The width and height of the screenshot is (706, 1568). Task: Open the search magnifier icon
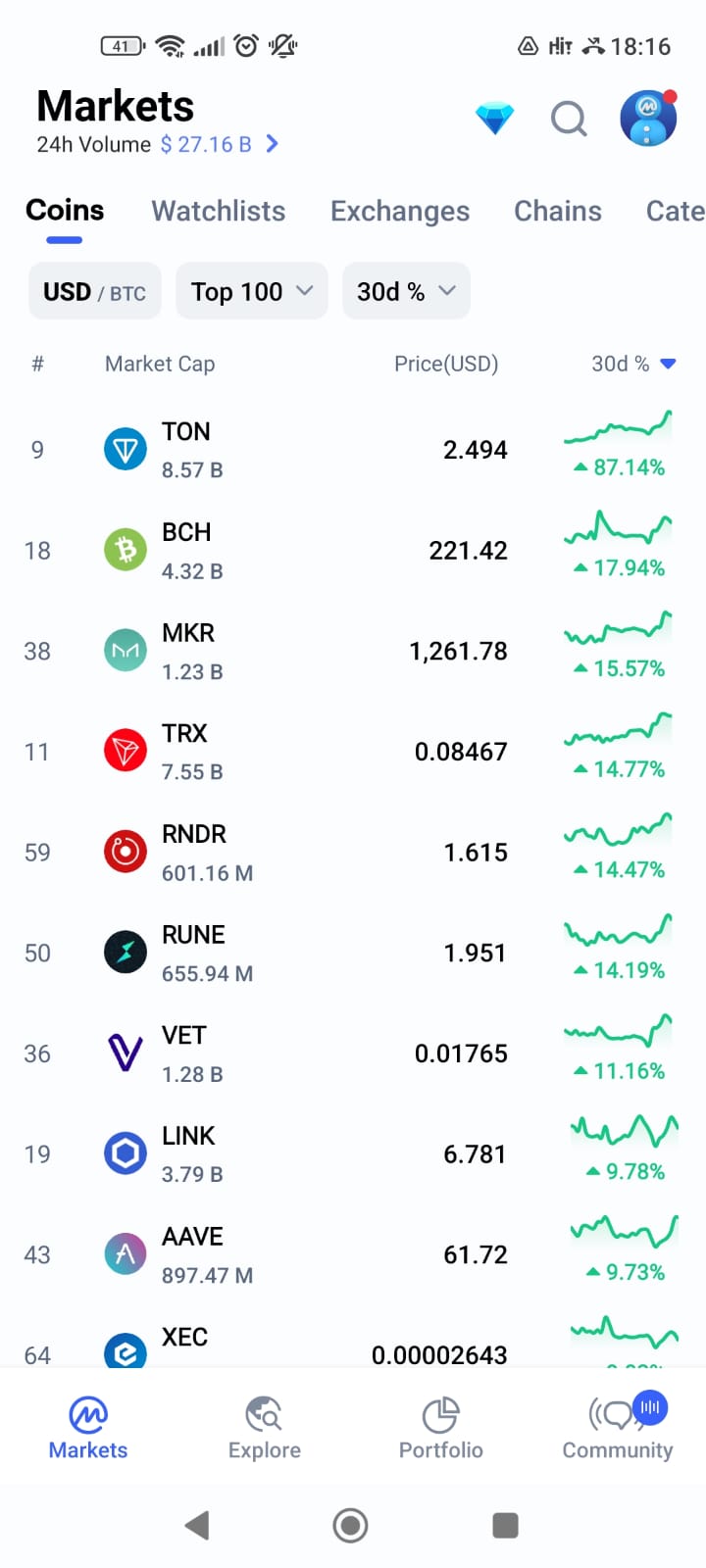pos(569,120)
